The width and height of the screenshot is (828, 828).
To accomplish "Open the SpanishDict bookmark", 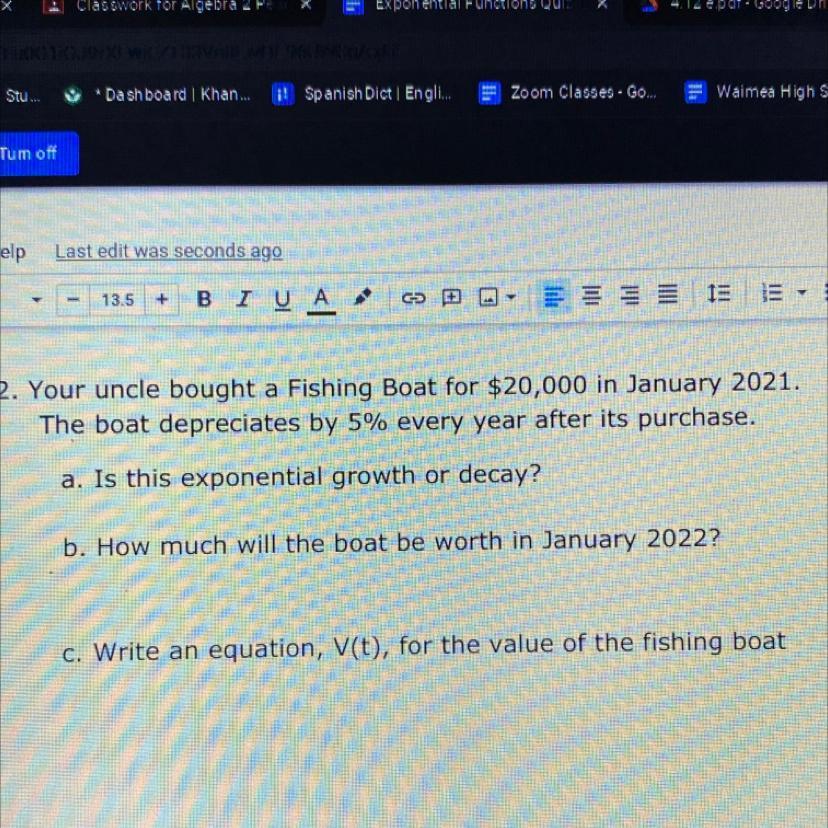I will pyautogui.click(x=364, y=95).
